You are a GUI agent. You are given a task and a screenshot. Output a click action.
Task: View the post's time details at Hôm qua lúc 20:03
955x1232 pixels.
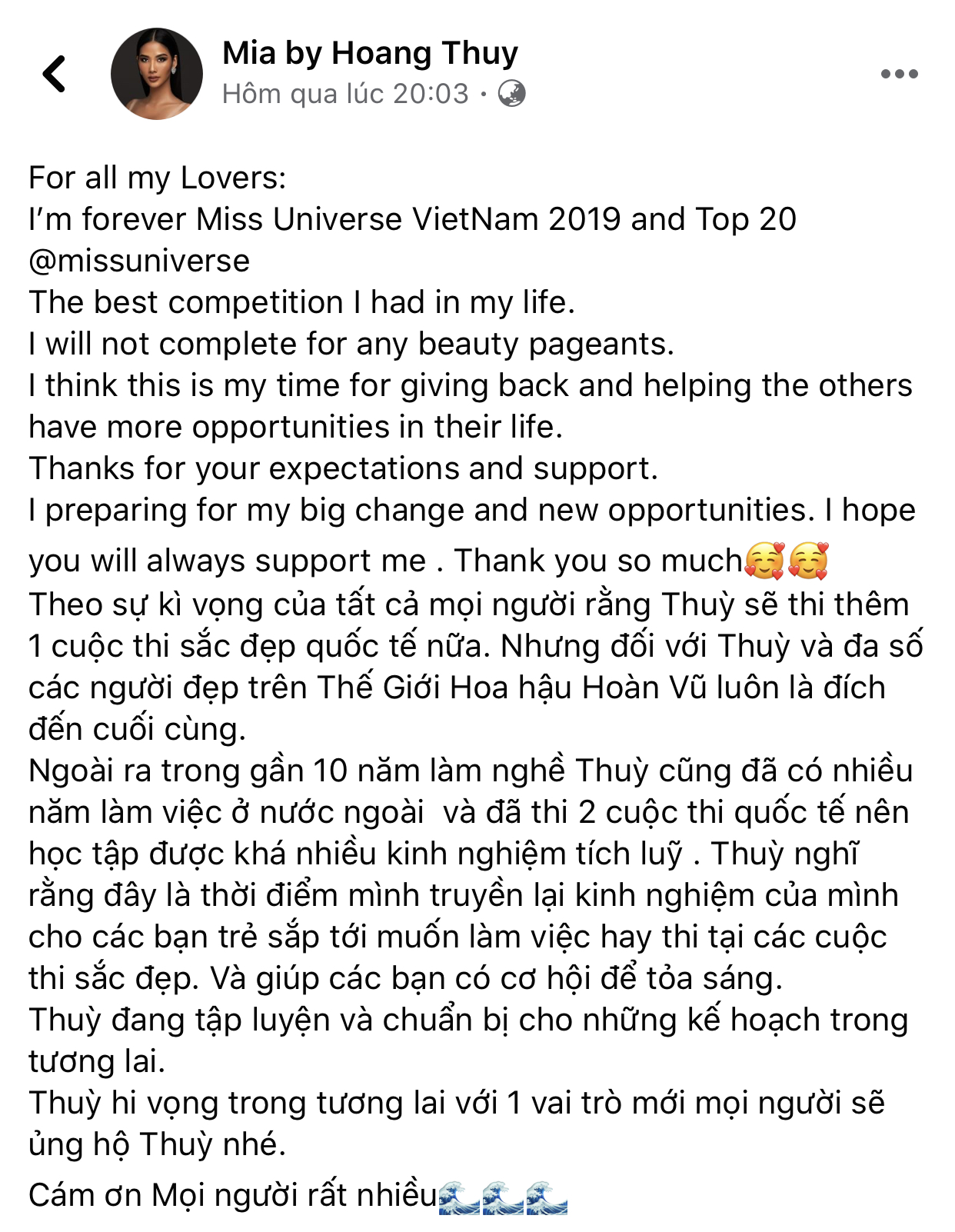(345, 94)
